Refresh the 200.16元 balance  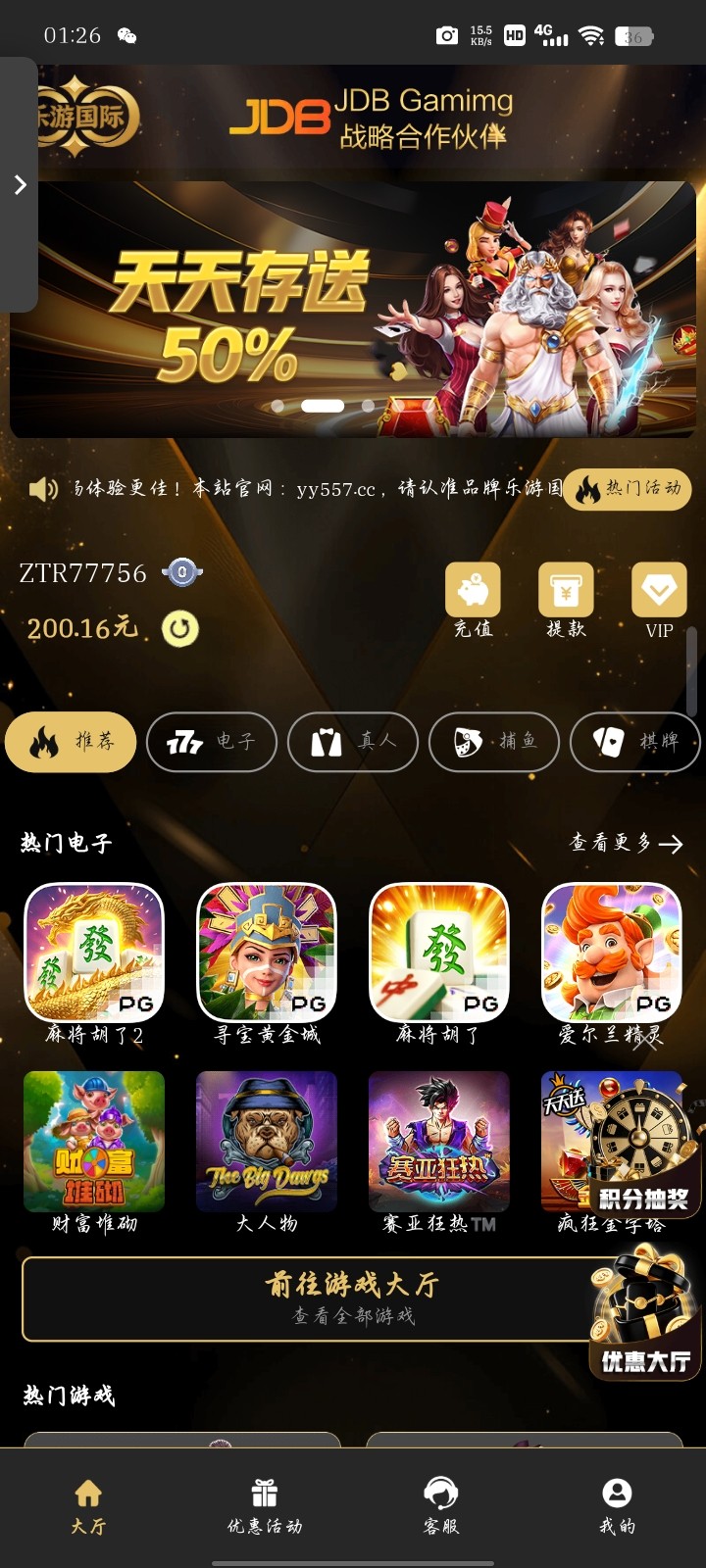pos(178,628)
